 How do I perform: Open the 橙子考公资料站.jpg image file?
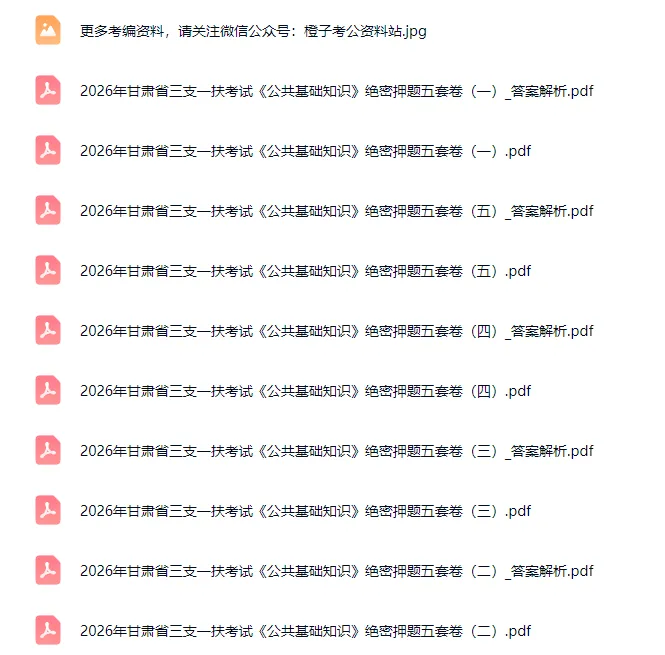click(253, 31)
